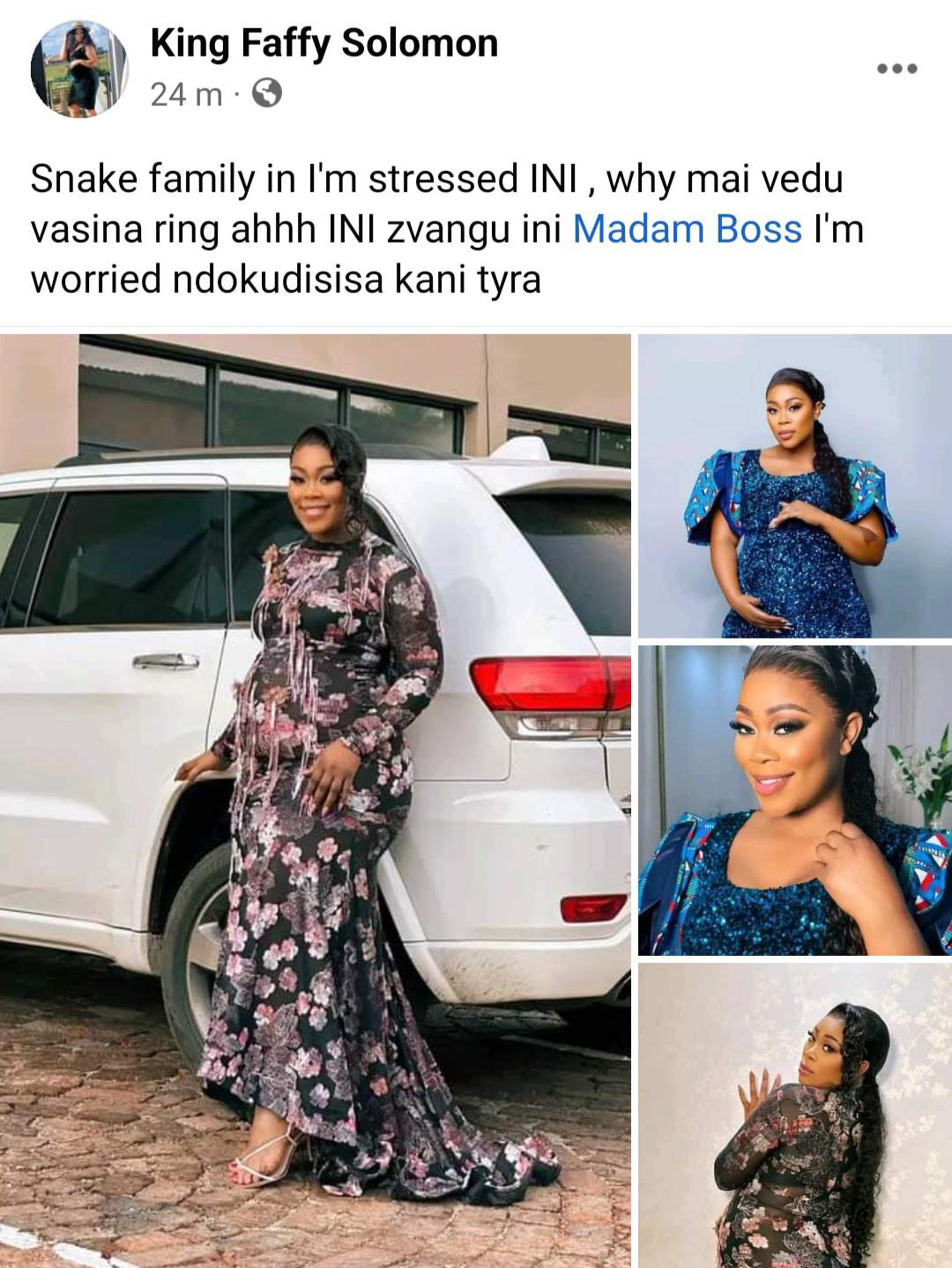This screenshot has height=1268, width=952.
Task: Open the top-right blue sequin dress photo
Action: click(x=795, y=486)
